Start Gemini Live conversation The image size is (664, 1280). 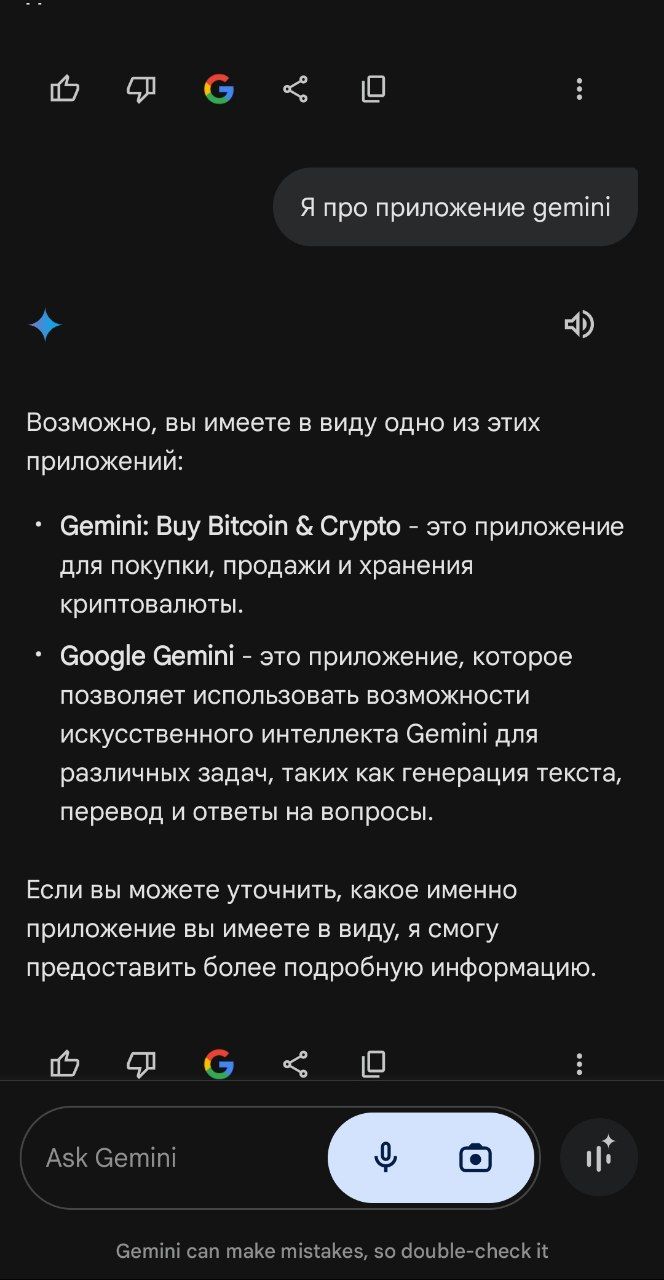coord(599,1158)
